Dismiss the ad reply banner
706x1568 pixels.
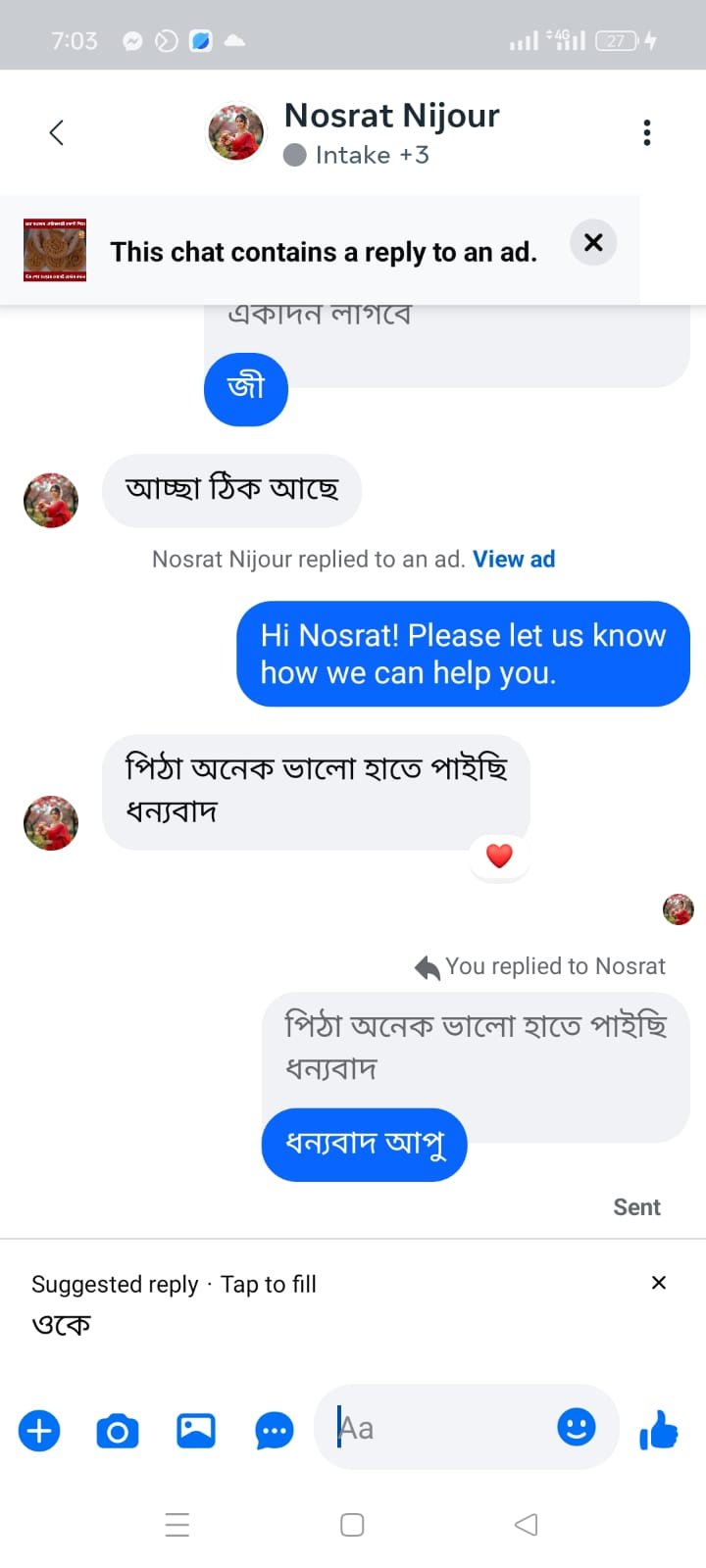pyautogui.click(x=593, y=243)
